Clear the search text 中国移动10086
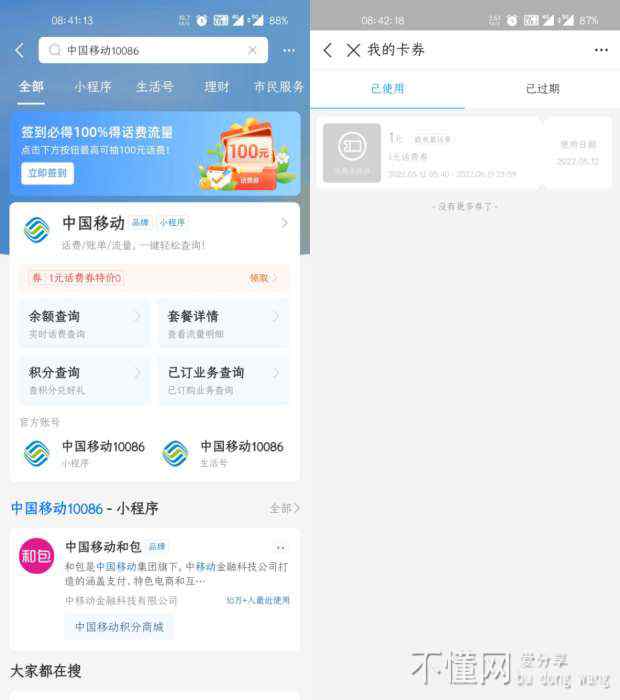 click(x=253, y=50)
